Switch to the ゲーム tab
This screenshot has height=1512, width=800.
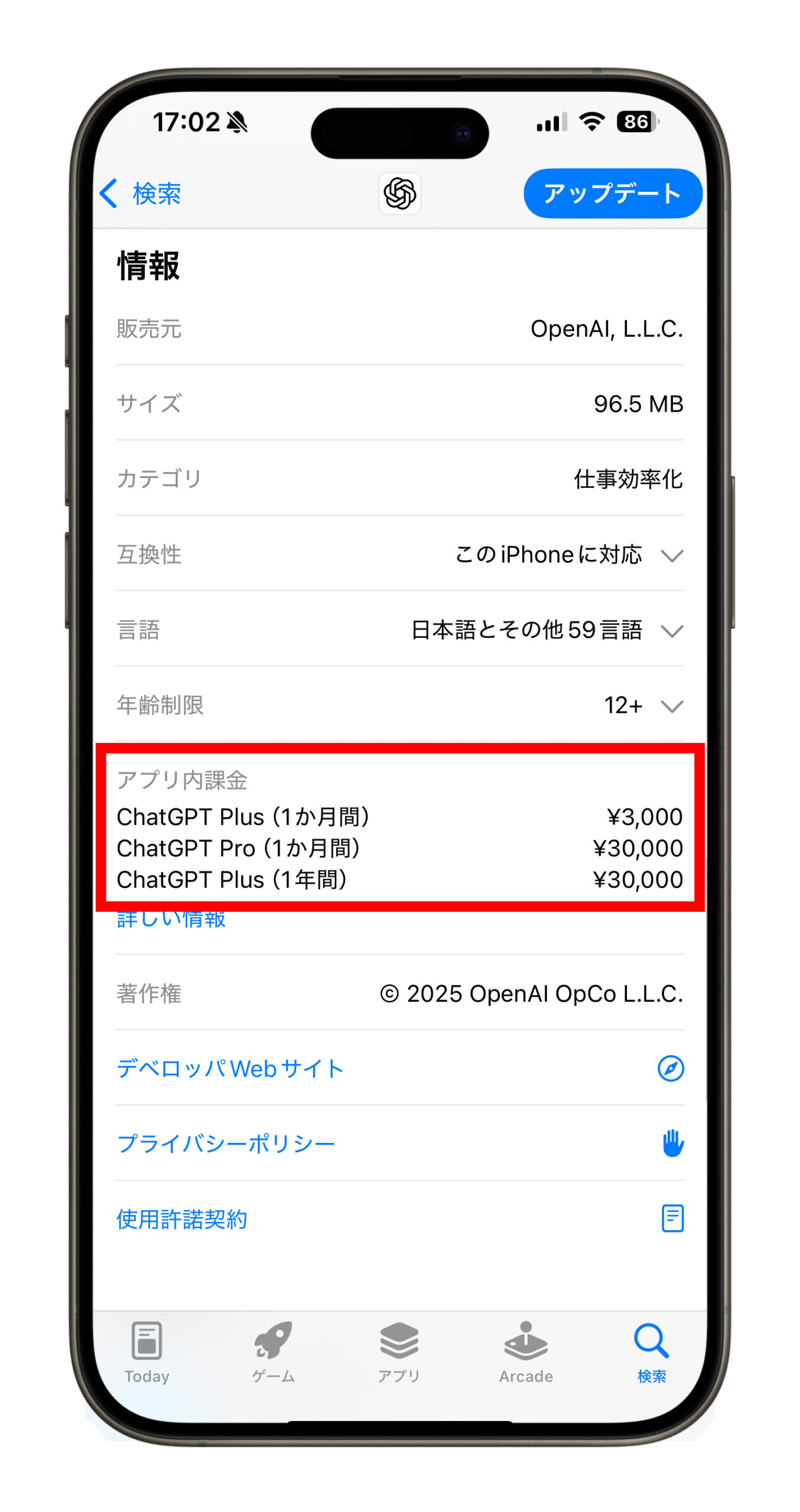coord(273,1353)
